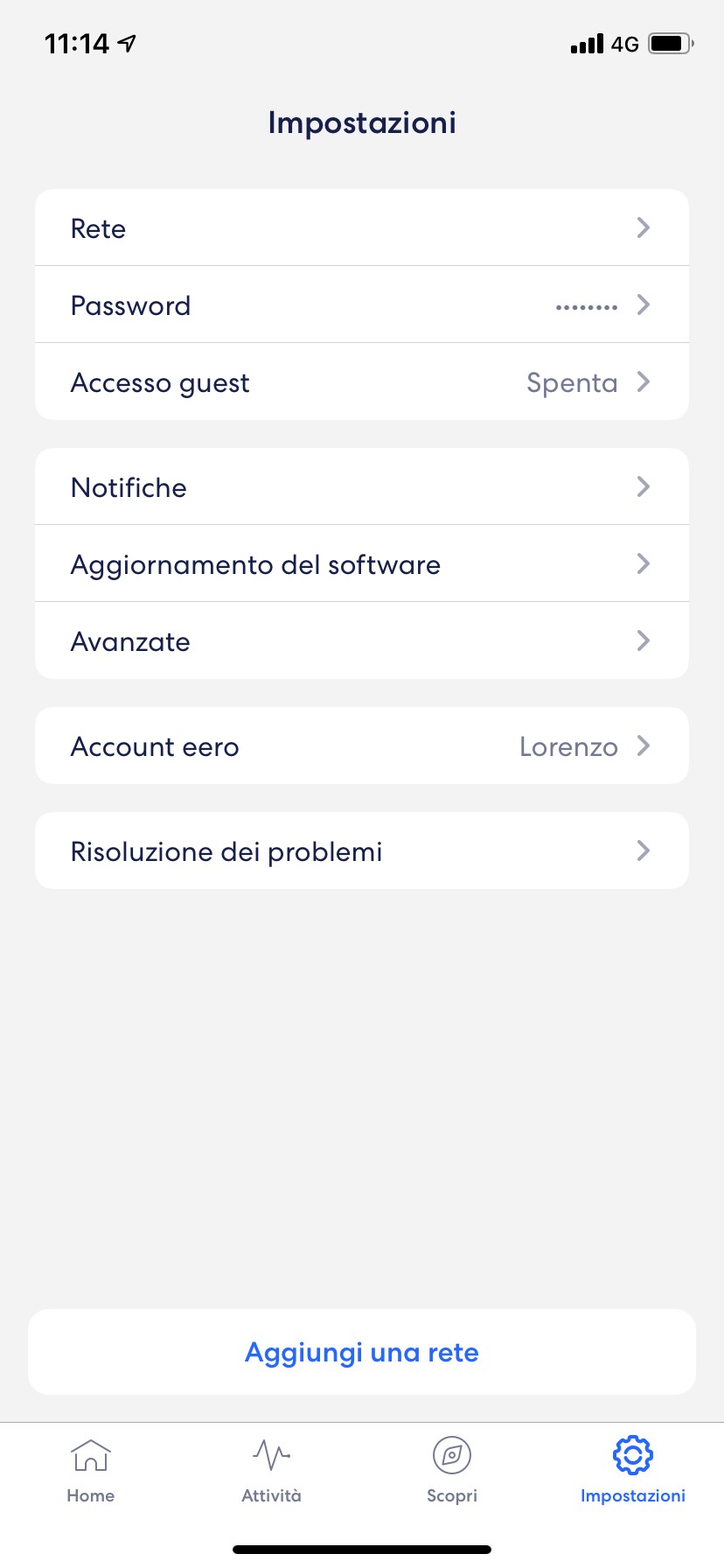Tap the Aggiungi una rete button
This screenshot has height=1568, width=724.
click(x=362, y=1352)
